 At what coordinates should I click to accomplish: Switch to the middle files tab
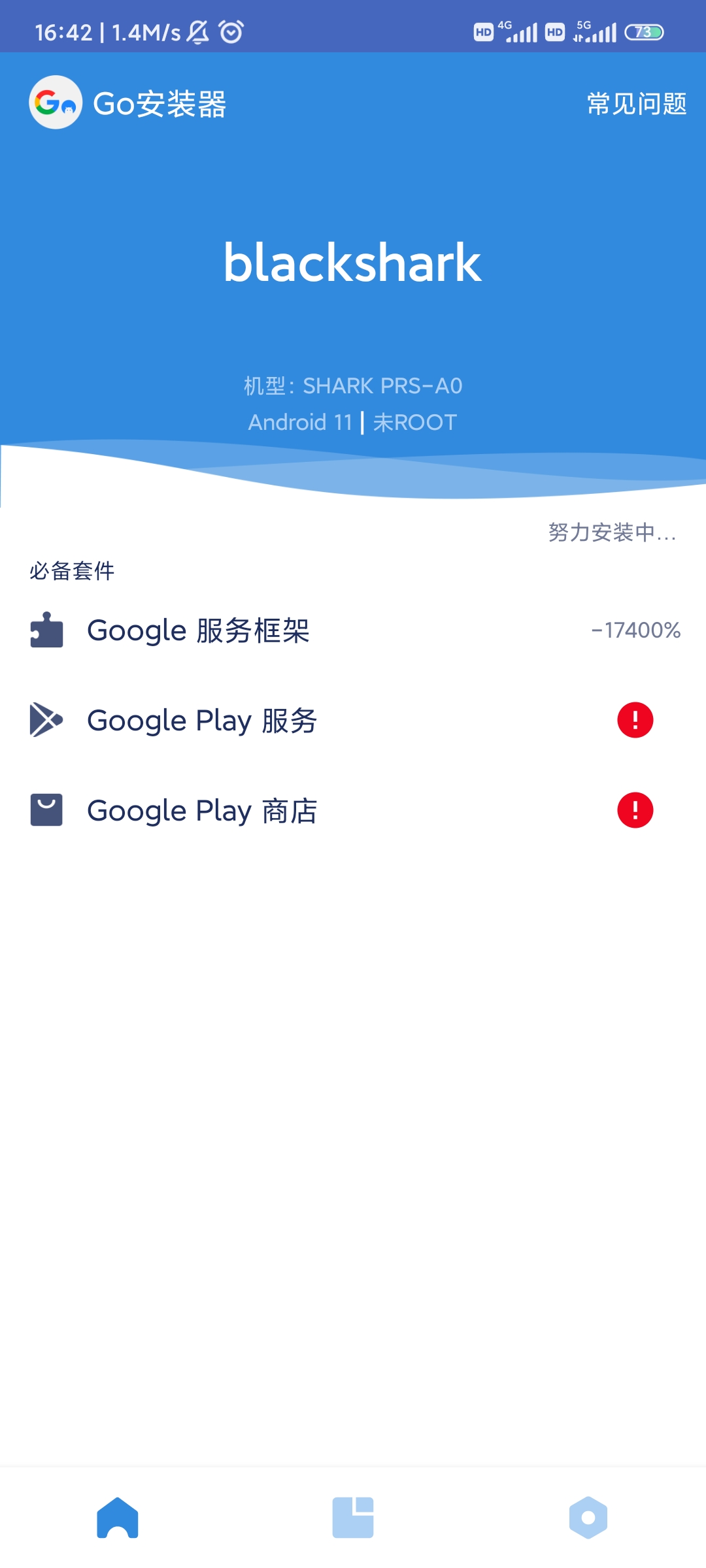tap(353, 1518)
